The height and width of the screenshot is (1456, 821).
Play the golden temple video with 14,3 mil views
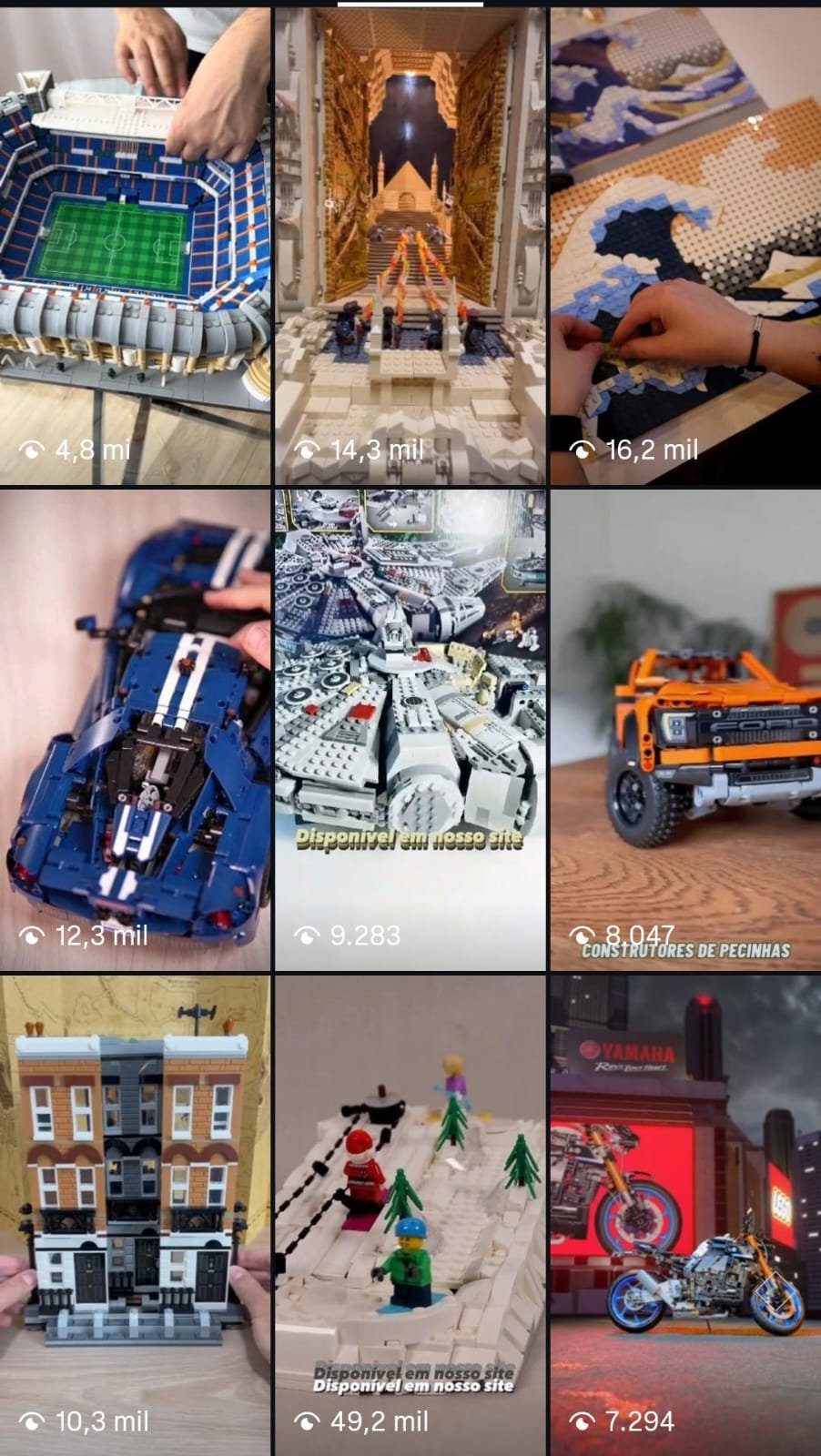(410, 246)
